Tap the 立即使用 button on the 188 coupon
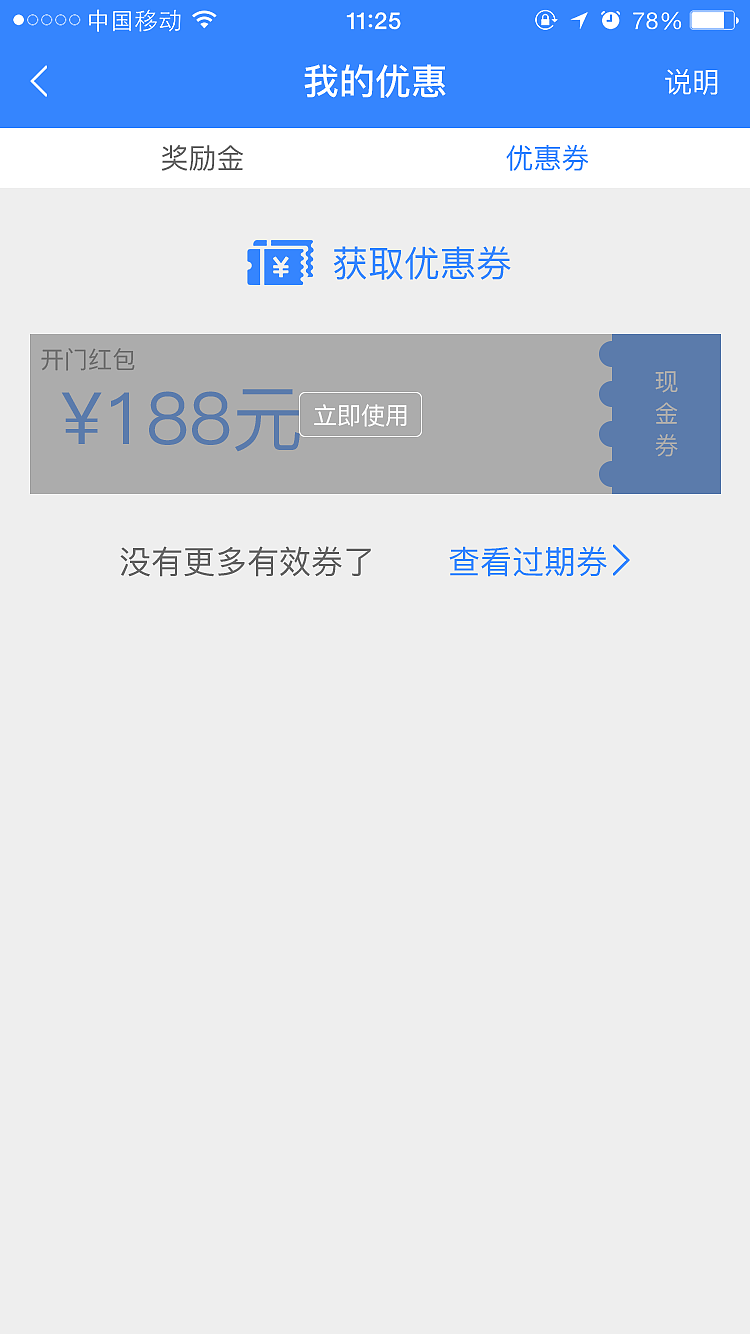Image resolution: width=750 pixels, height=1334 pixels. coord(361,414)
